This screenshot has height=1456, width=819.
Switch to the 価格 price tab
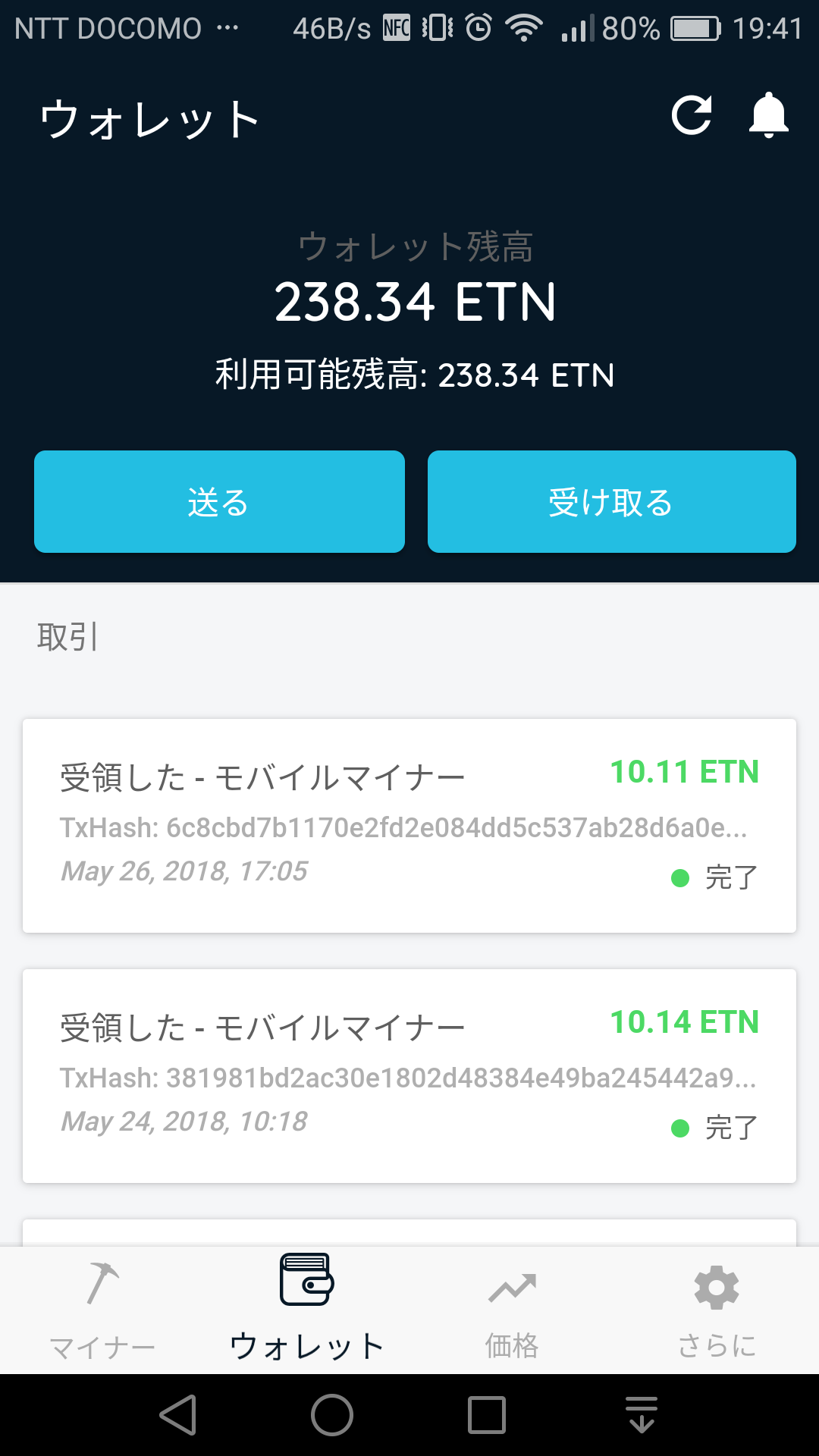pyautogui.click(x=512, y=1310)
